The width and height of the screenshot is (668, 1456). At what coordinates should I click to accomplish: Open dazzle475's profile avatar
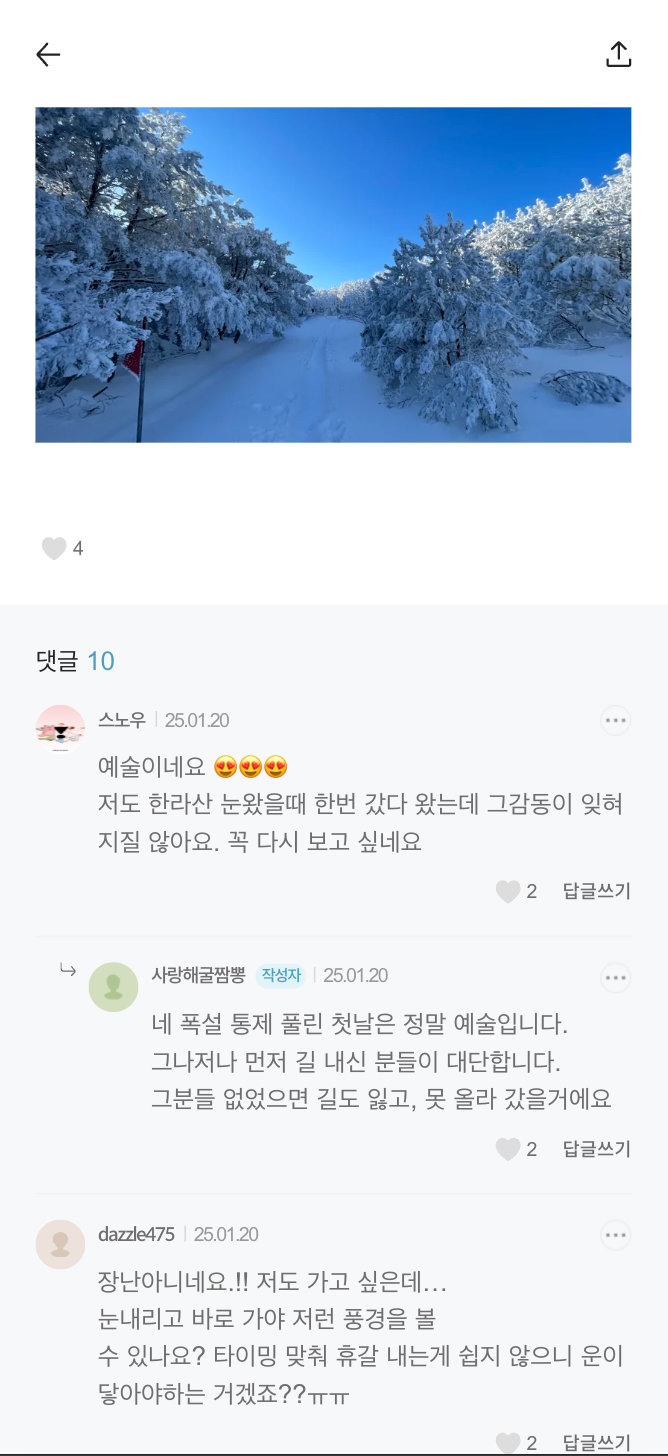60,1244
